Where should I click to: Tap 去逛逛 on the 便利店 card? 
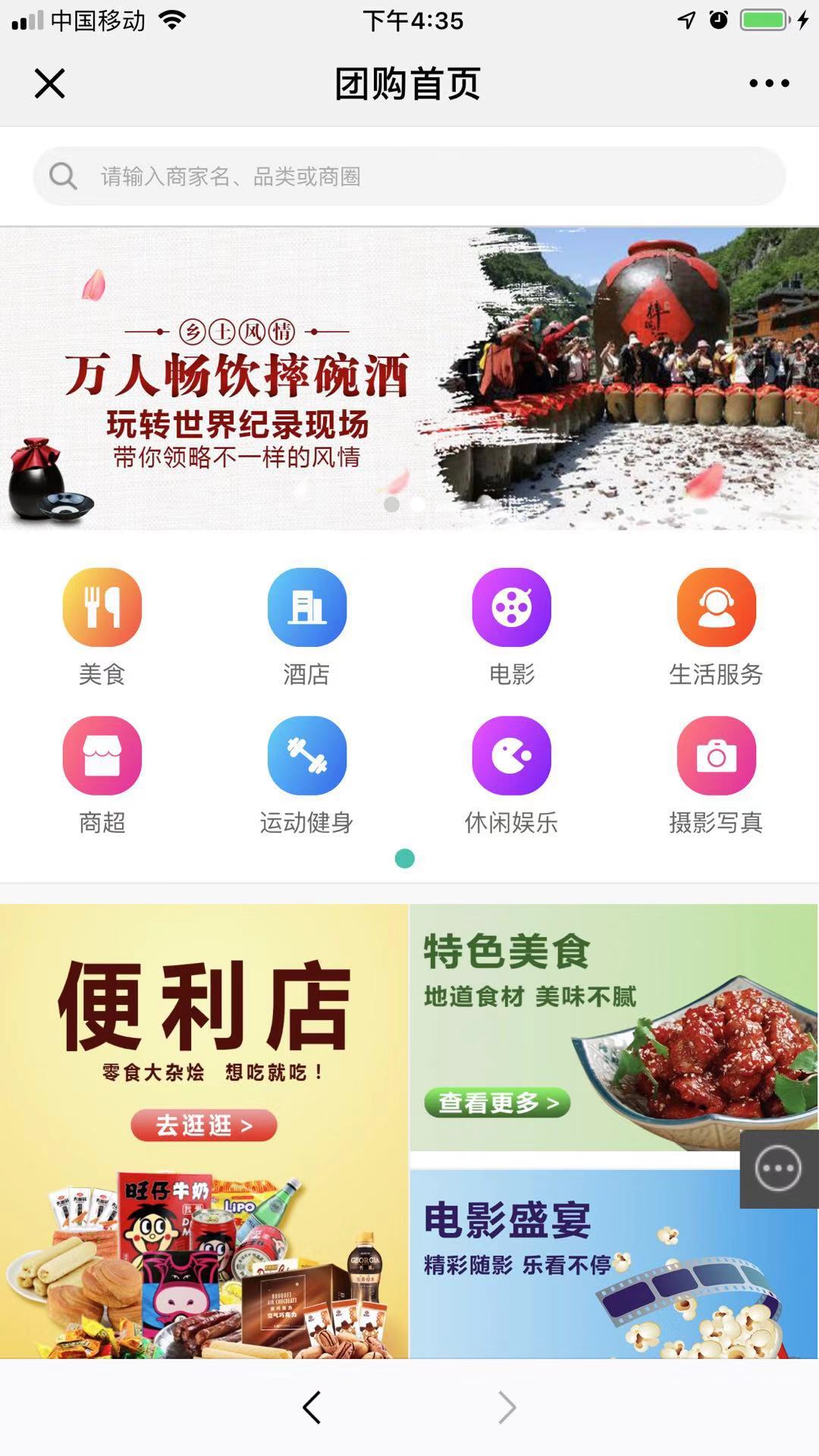point(203,1125)
